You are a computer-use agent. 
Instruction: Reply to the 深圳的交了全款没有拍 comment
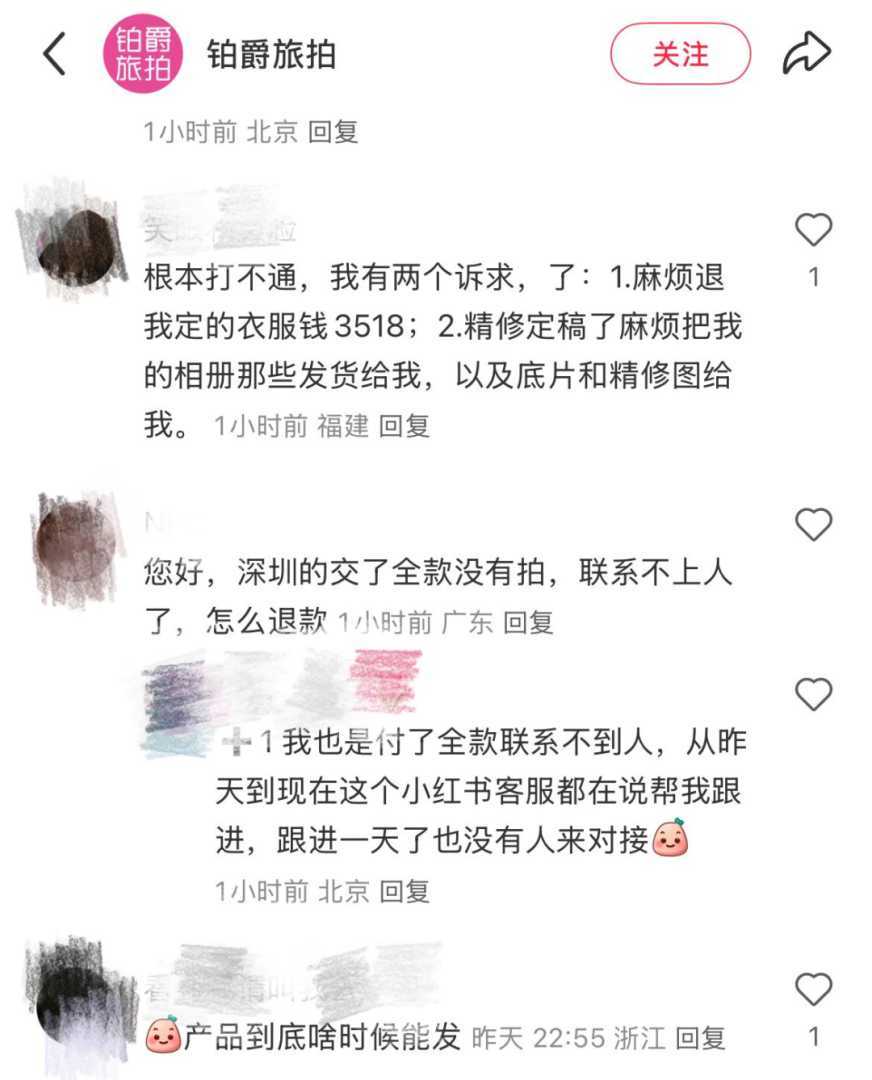click(528, 623)
